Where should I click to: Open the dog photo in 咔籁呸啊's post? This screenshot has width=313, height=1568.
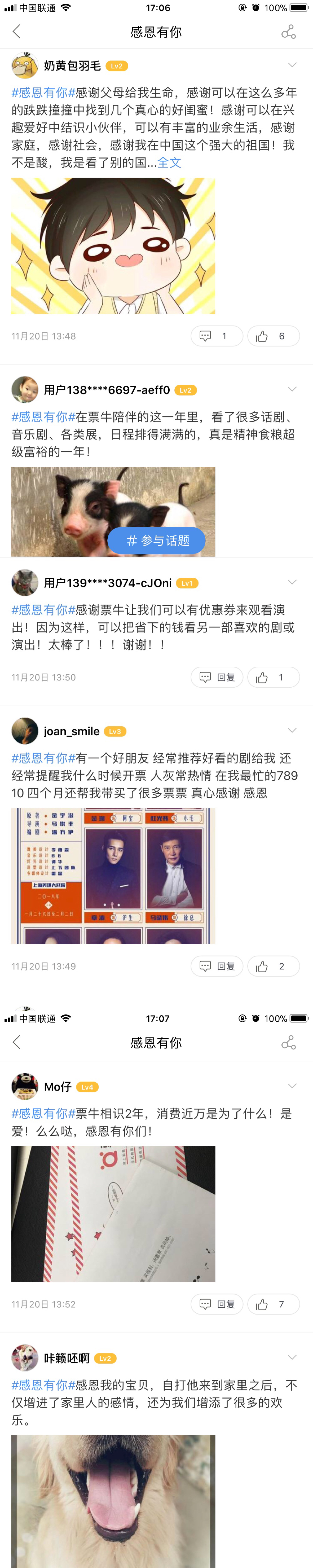click(x=113, y=1500)
